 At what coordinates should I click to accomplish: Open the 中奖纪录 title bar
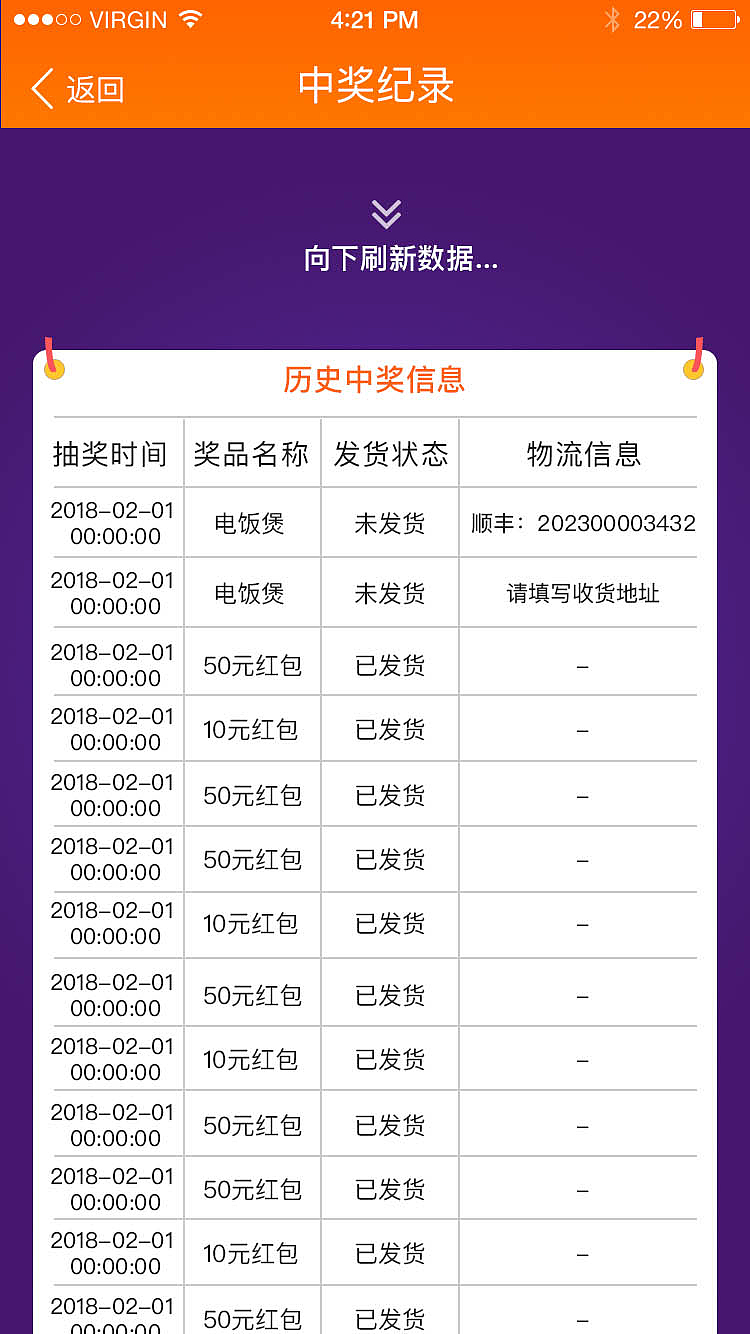375,88
